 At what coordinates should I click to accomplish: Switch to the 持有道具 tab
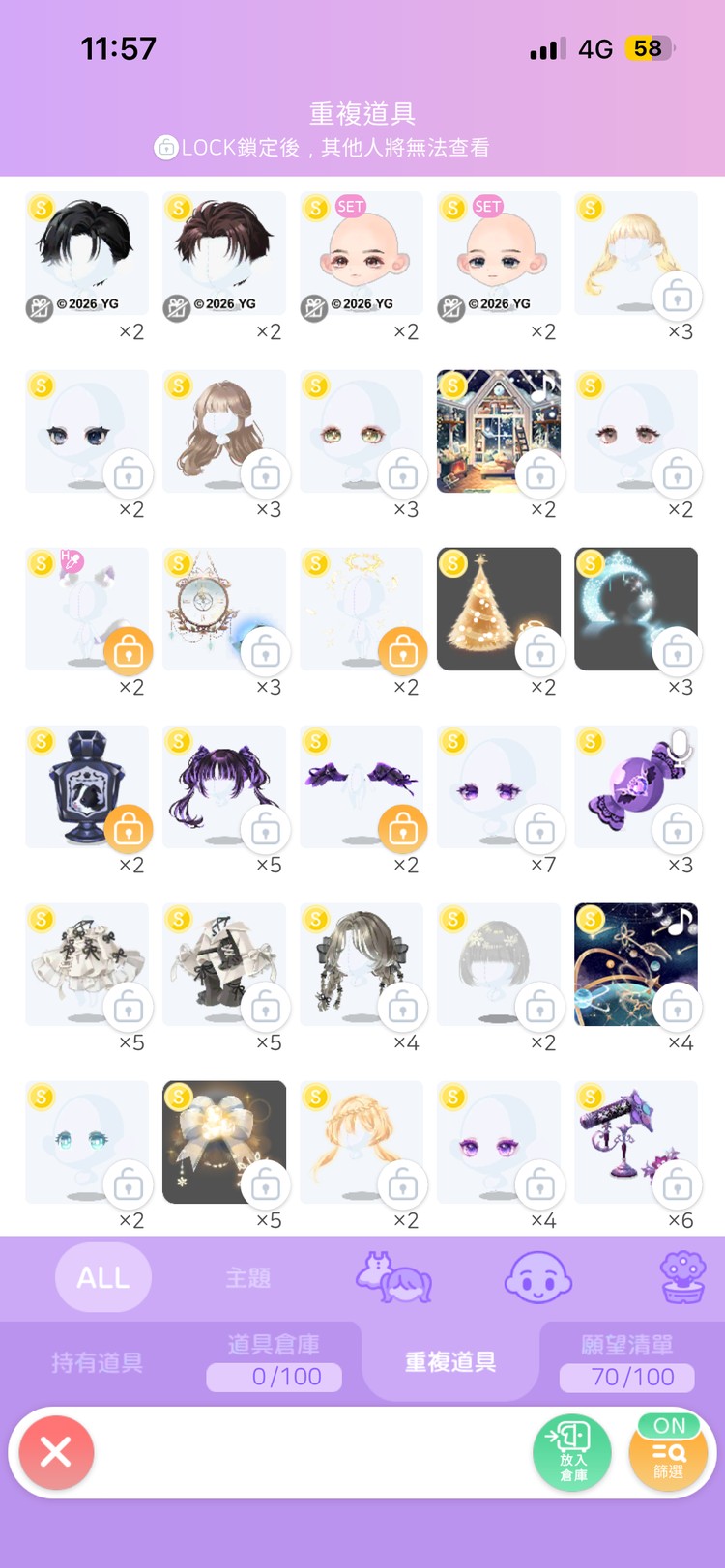(x=97, y=1362)
